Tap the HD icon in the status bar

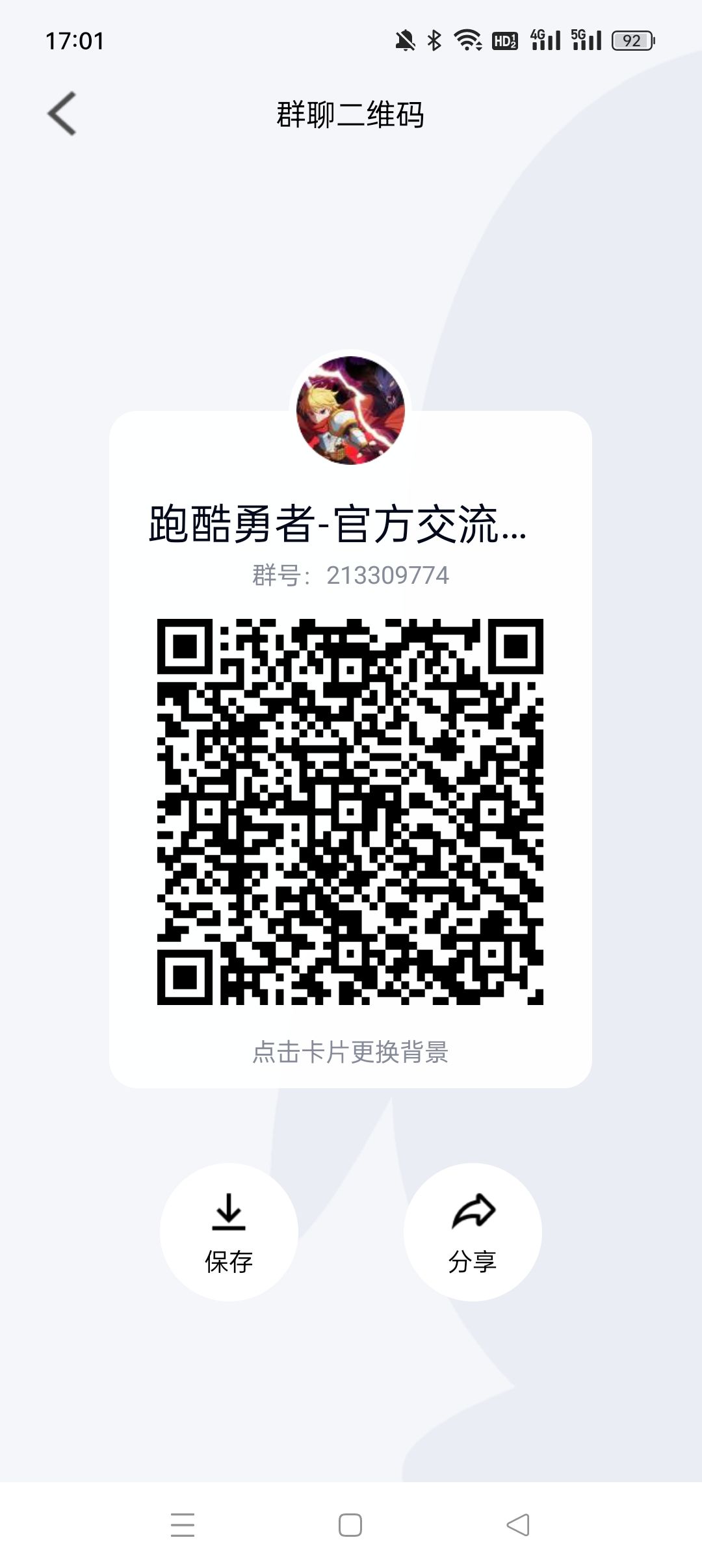point(504,40)
